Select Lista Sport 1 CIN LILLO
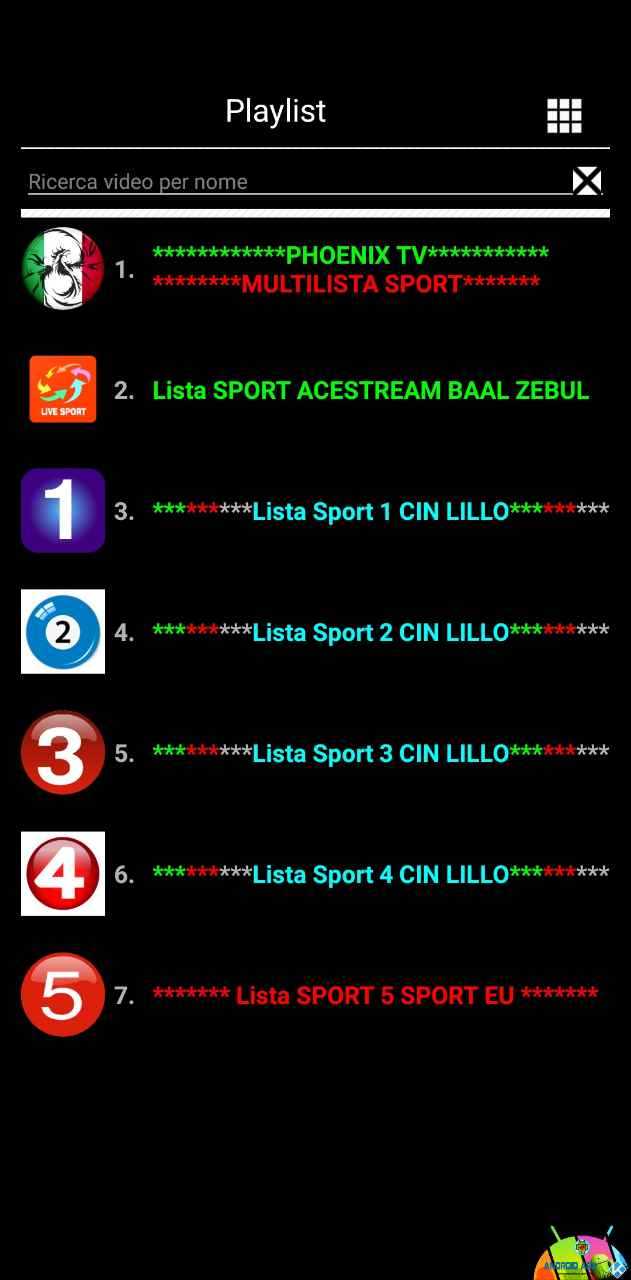The image size is (631, 1280). click(315, 511)
